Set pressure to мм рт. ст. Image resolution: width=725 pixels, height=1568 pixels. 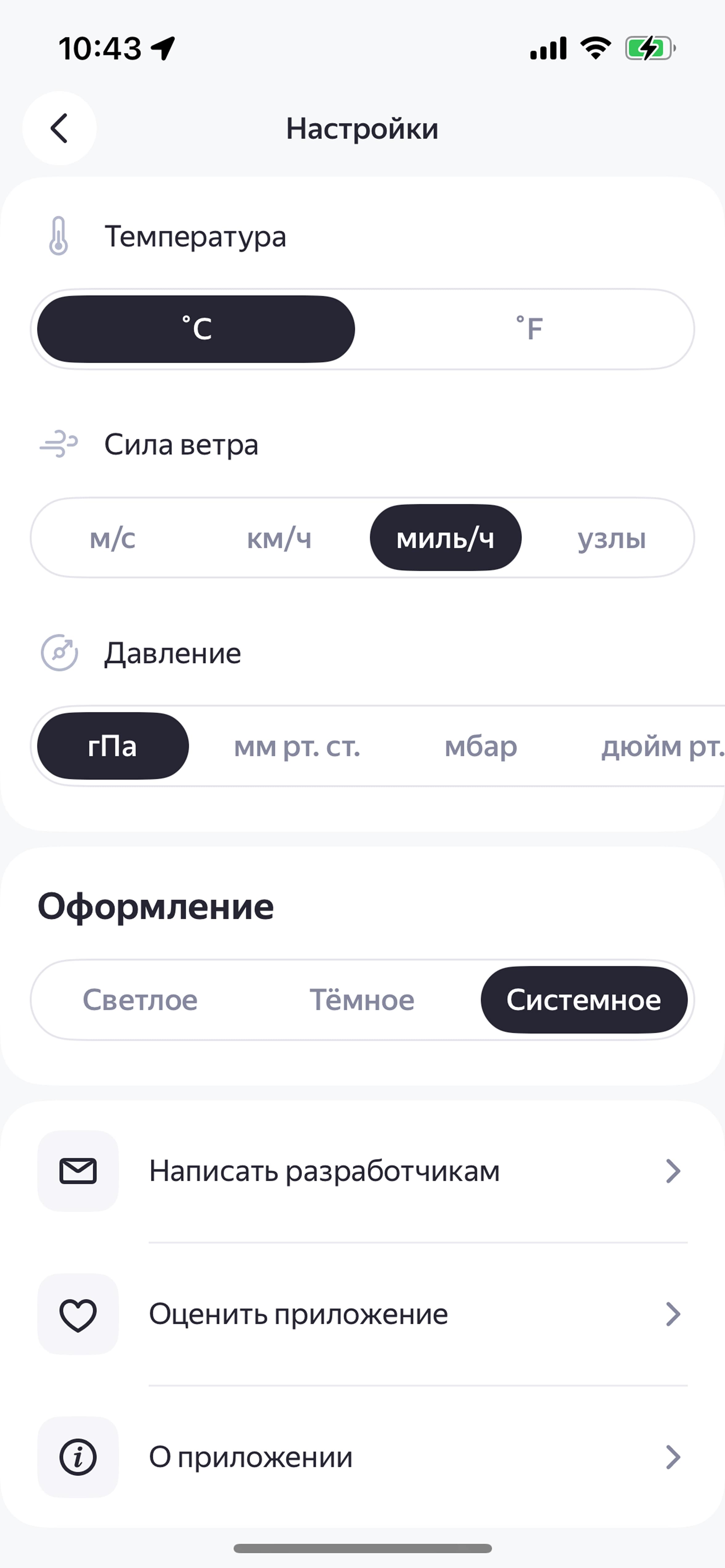(297, 746)
